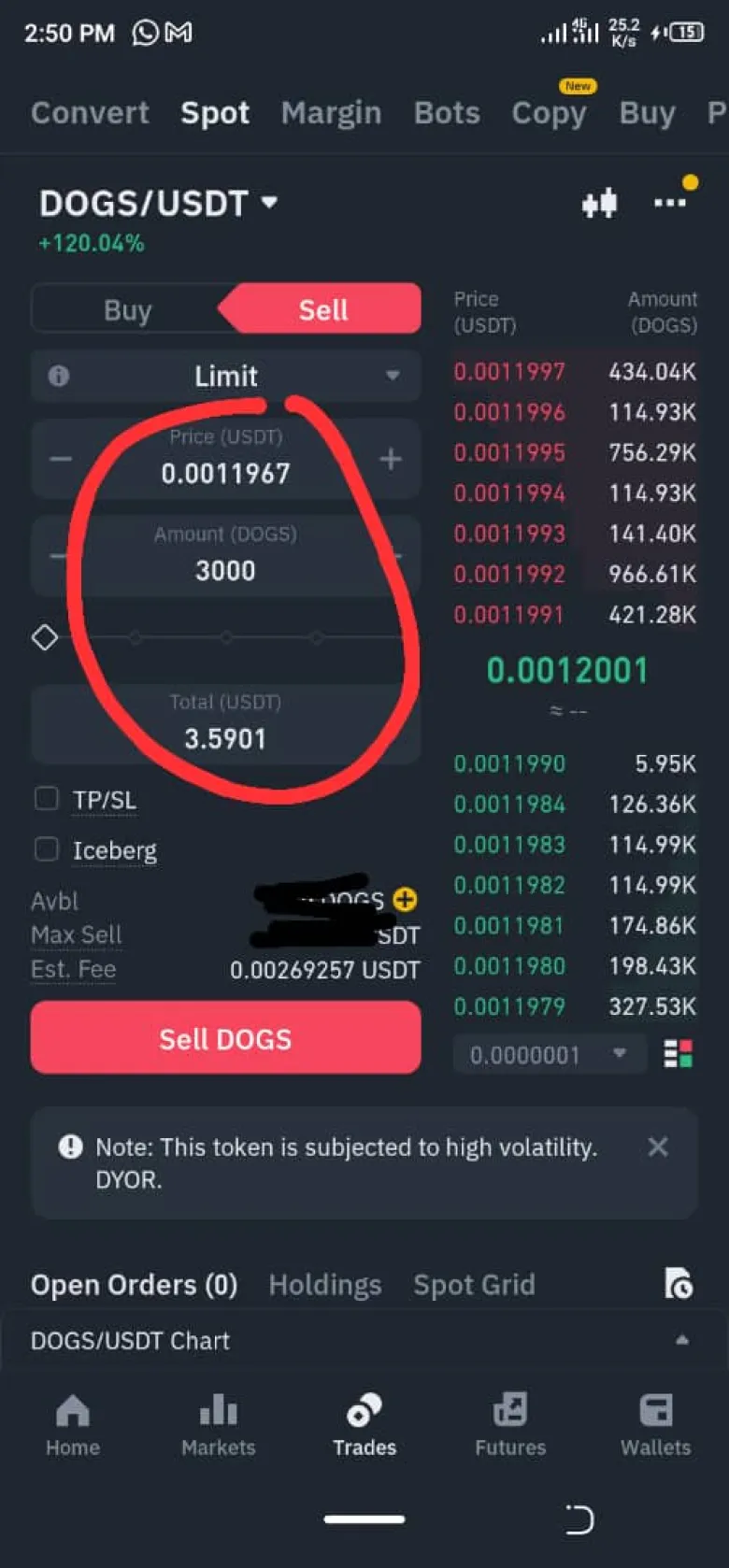
Task: Enable the TP/SL checkbox
Action: point(46,799)
